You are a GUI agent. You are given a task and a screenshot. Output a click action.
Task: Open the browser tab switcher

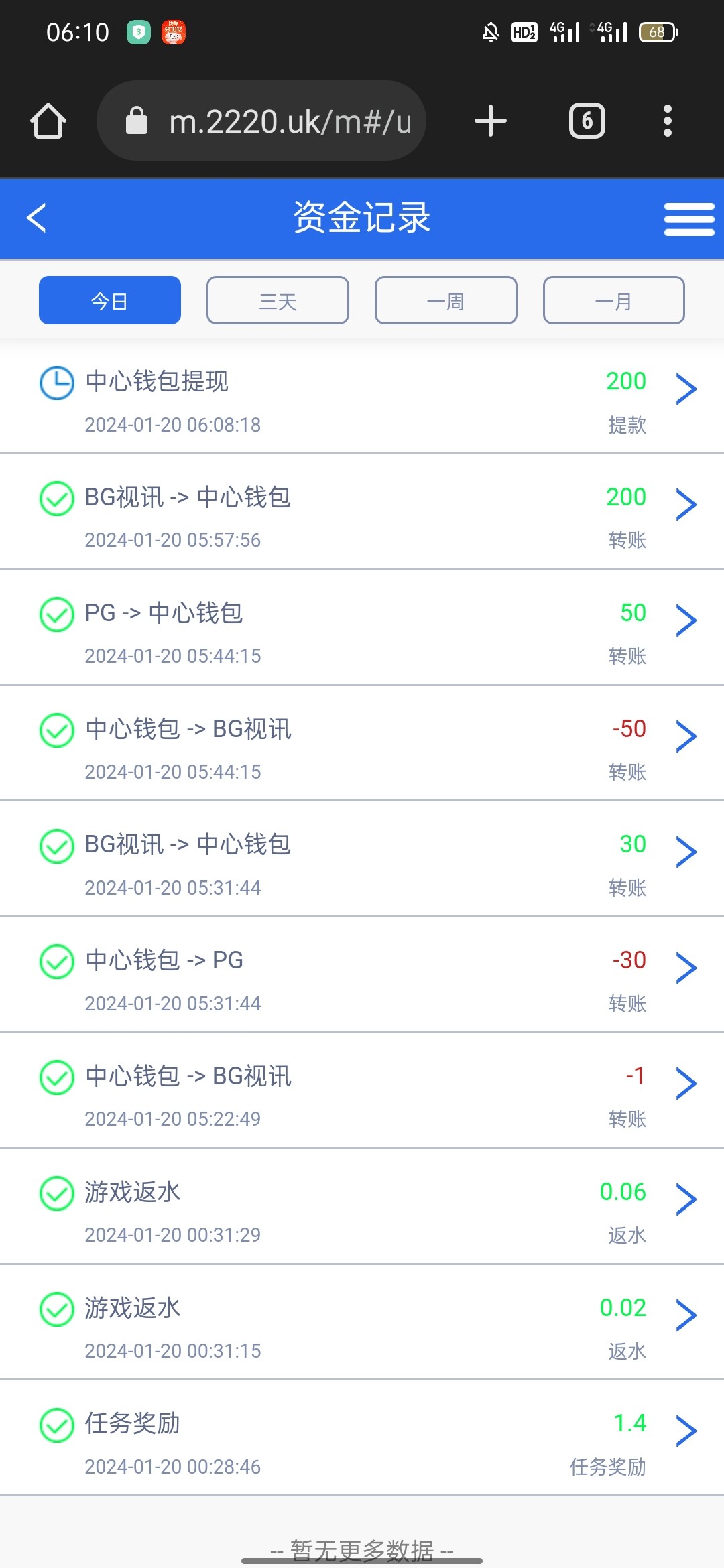coord(587,121)
